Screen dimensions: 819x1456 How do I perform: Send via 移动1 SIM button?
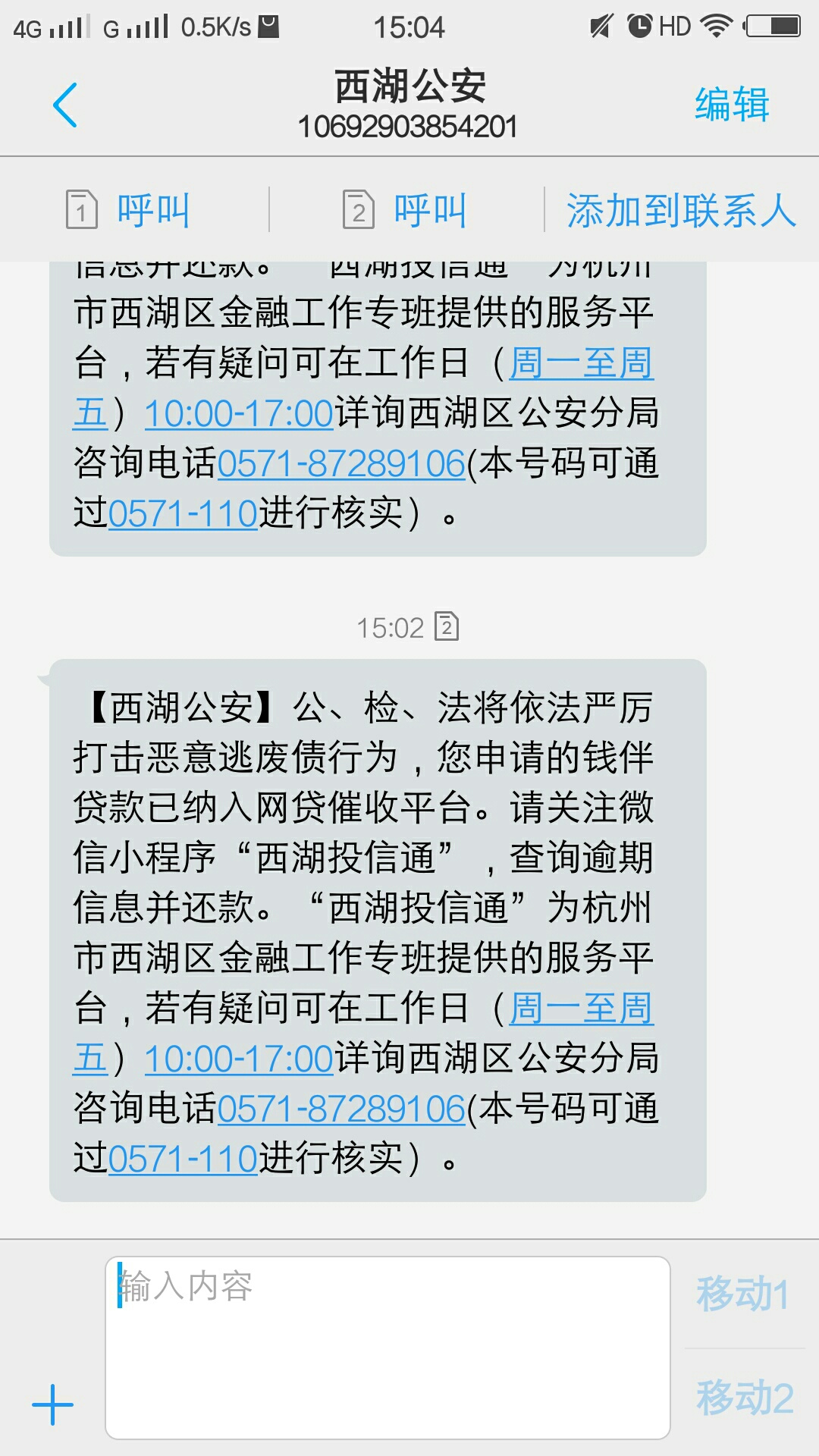coord(743,1294)
